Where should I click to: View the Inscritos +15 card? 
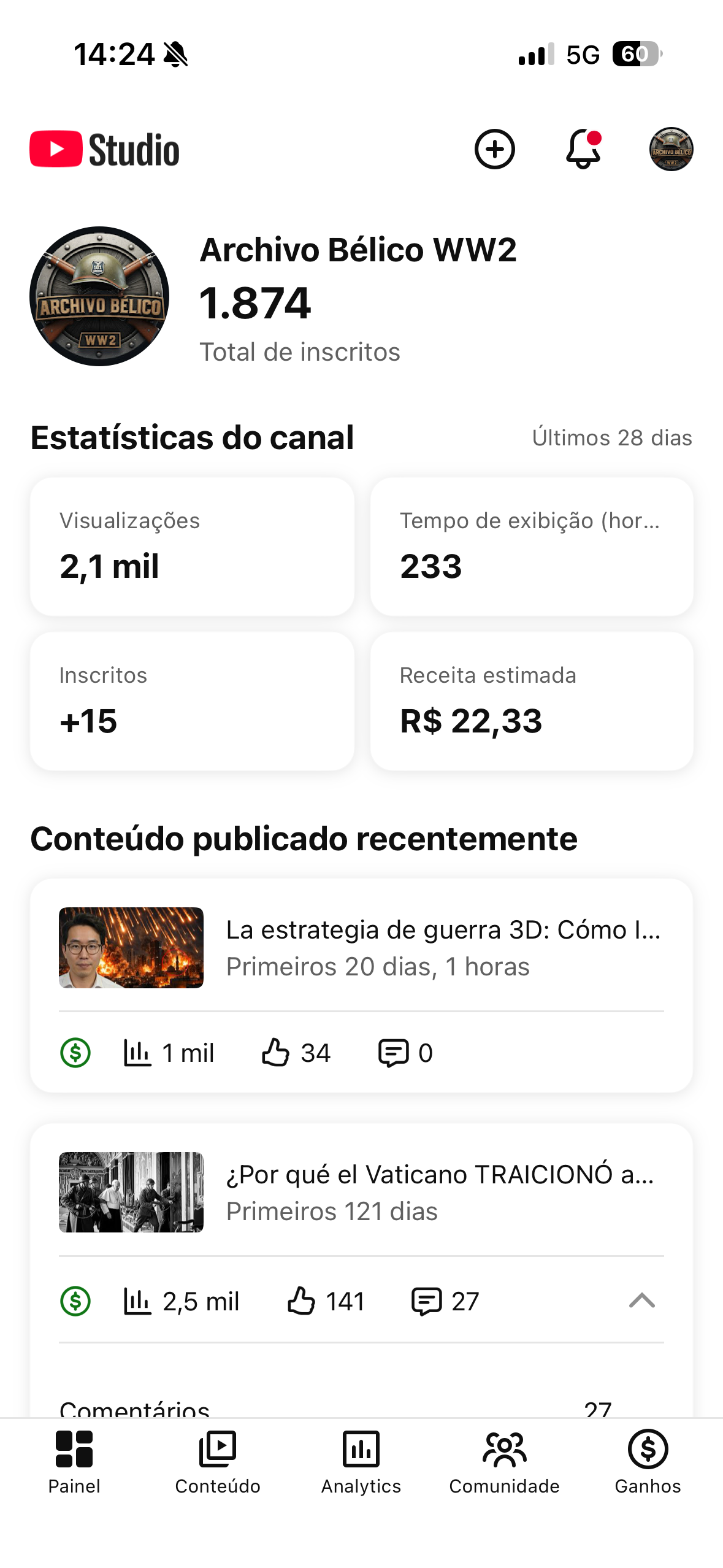click(192, 701)
